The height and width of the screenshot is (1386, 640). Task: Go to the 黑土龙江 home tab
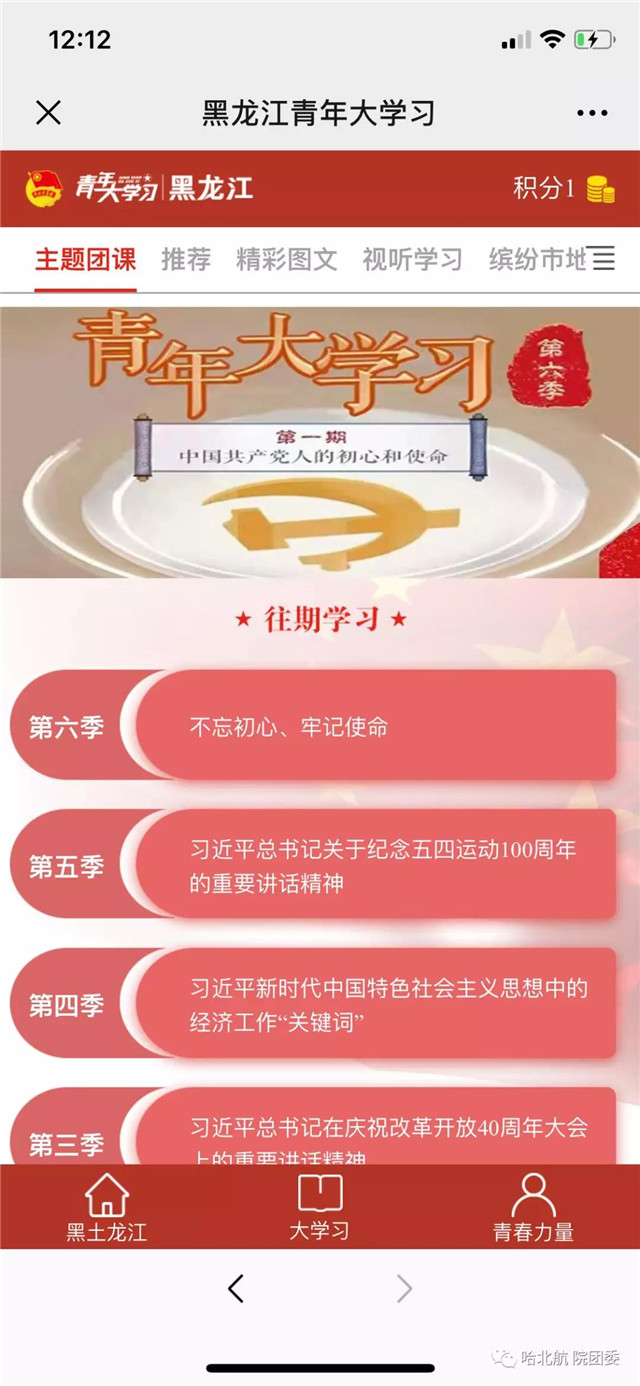106,1207
